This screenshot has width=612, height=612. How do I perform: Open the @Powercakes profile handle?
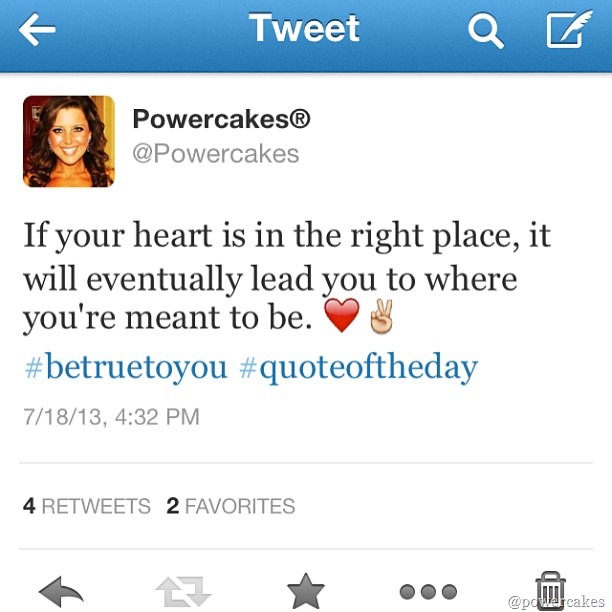pyautogui.click(x=215, y=154)
